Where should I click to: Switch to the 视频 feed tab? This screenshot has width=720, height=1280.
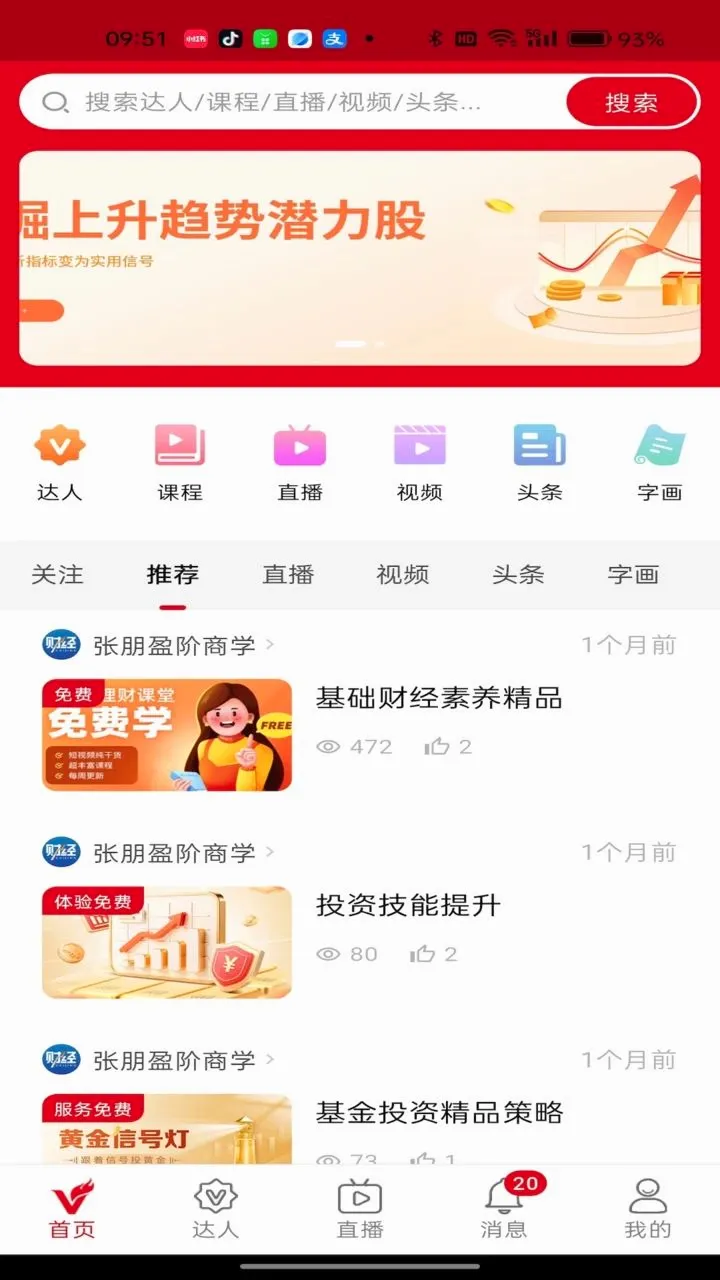tap(403, 575)
